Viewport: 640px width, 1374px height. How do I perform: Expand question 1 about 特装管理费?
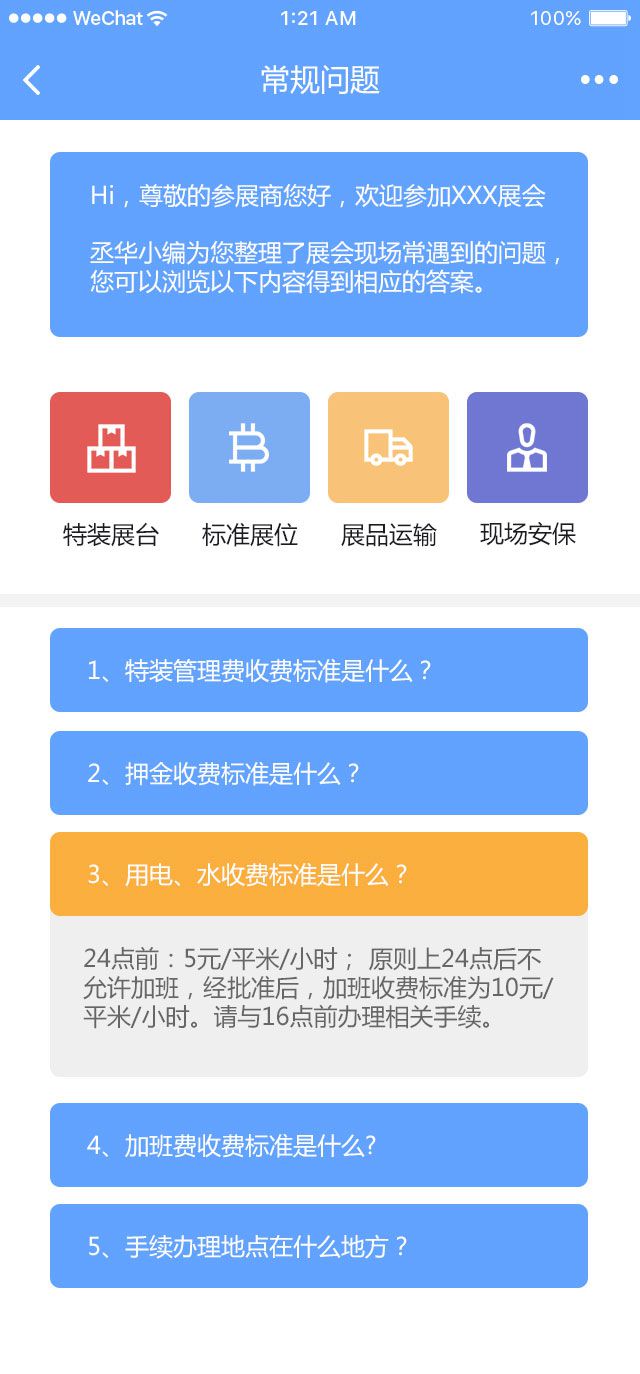(319, 670)
